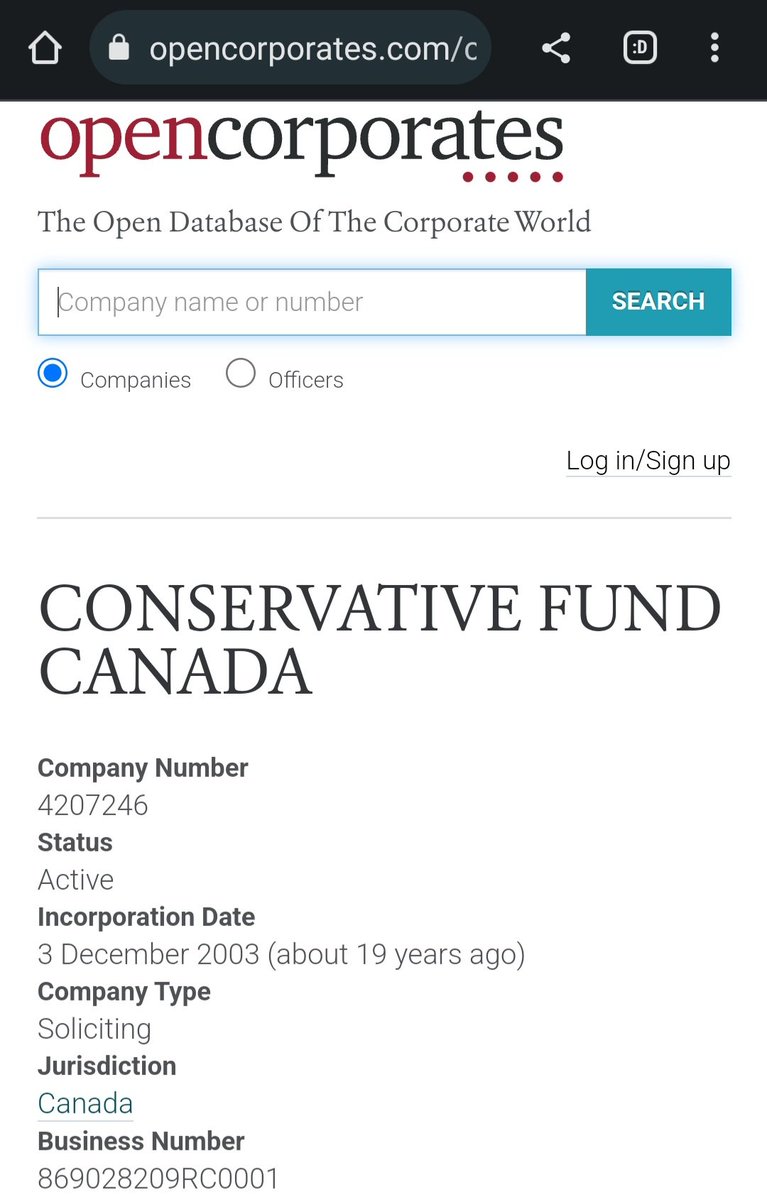Screen dimensions: 767x1200
Task: Select the Companies radio option
Action: (x=52, y=375)
